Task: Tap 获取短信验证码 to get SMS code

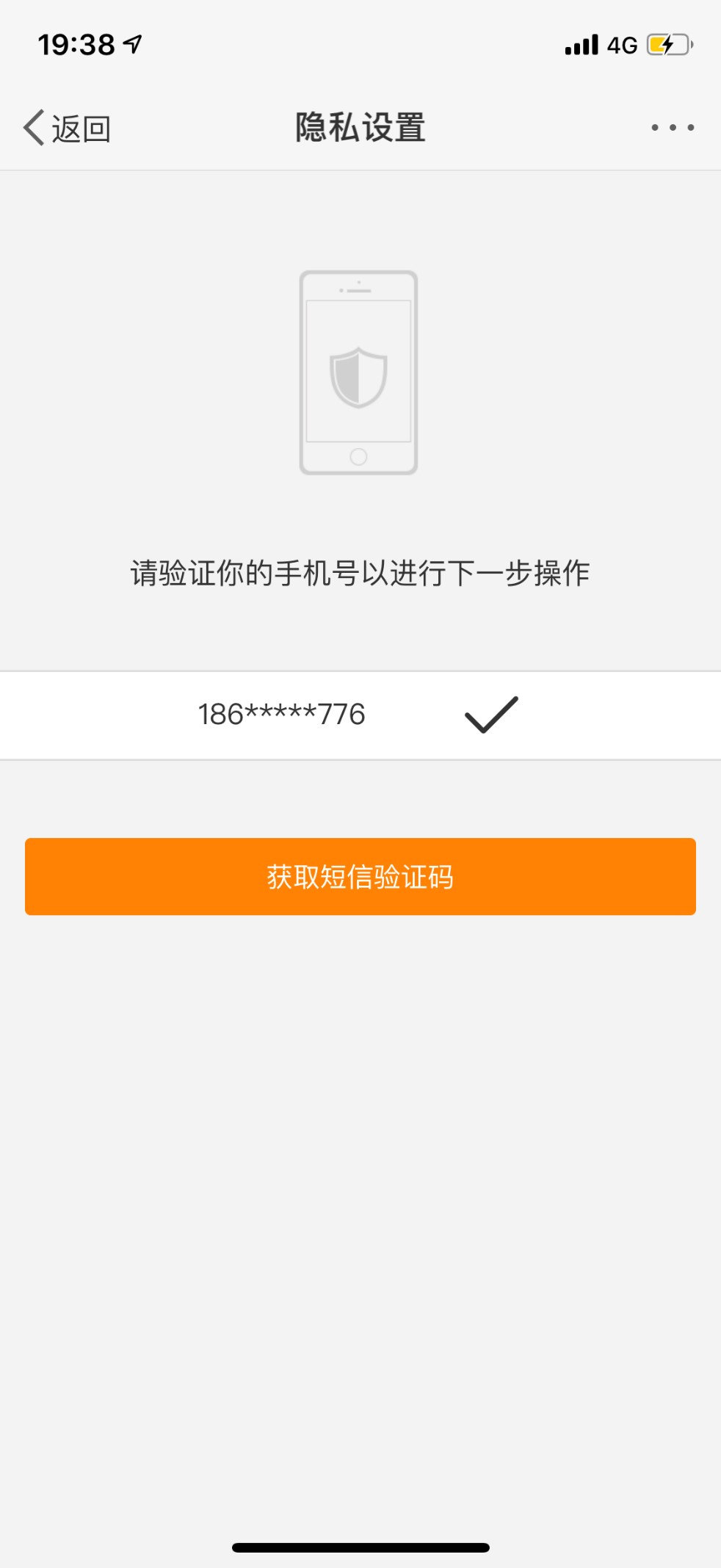Action: coord(360,876)
